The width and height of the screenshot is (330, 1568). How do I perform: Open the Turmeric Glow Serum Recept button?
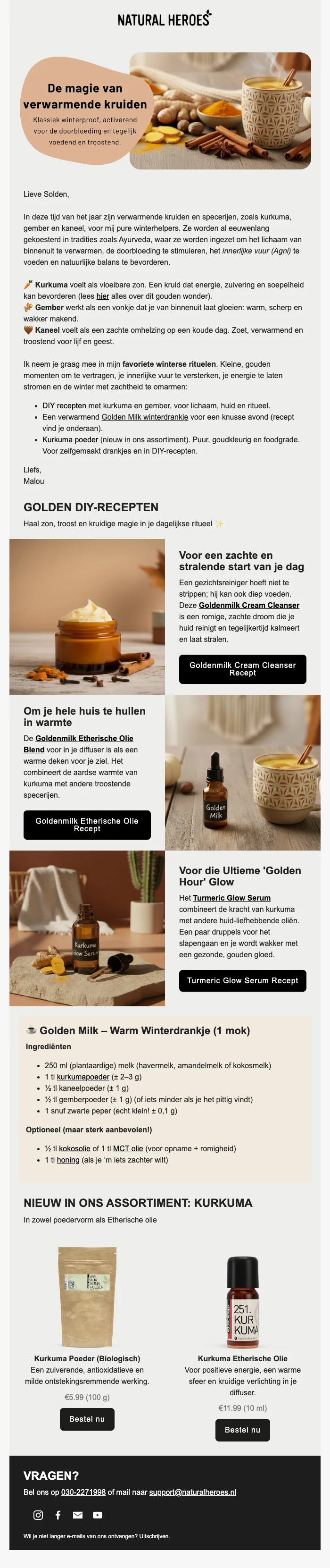click(x=242, y=981)
